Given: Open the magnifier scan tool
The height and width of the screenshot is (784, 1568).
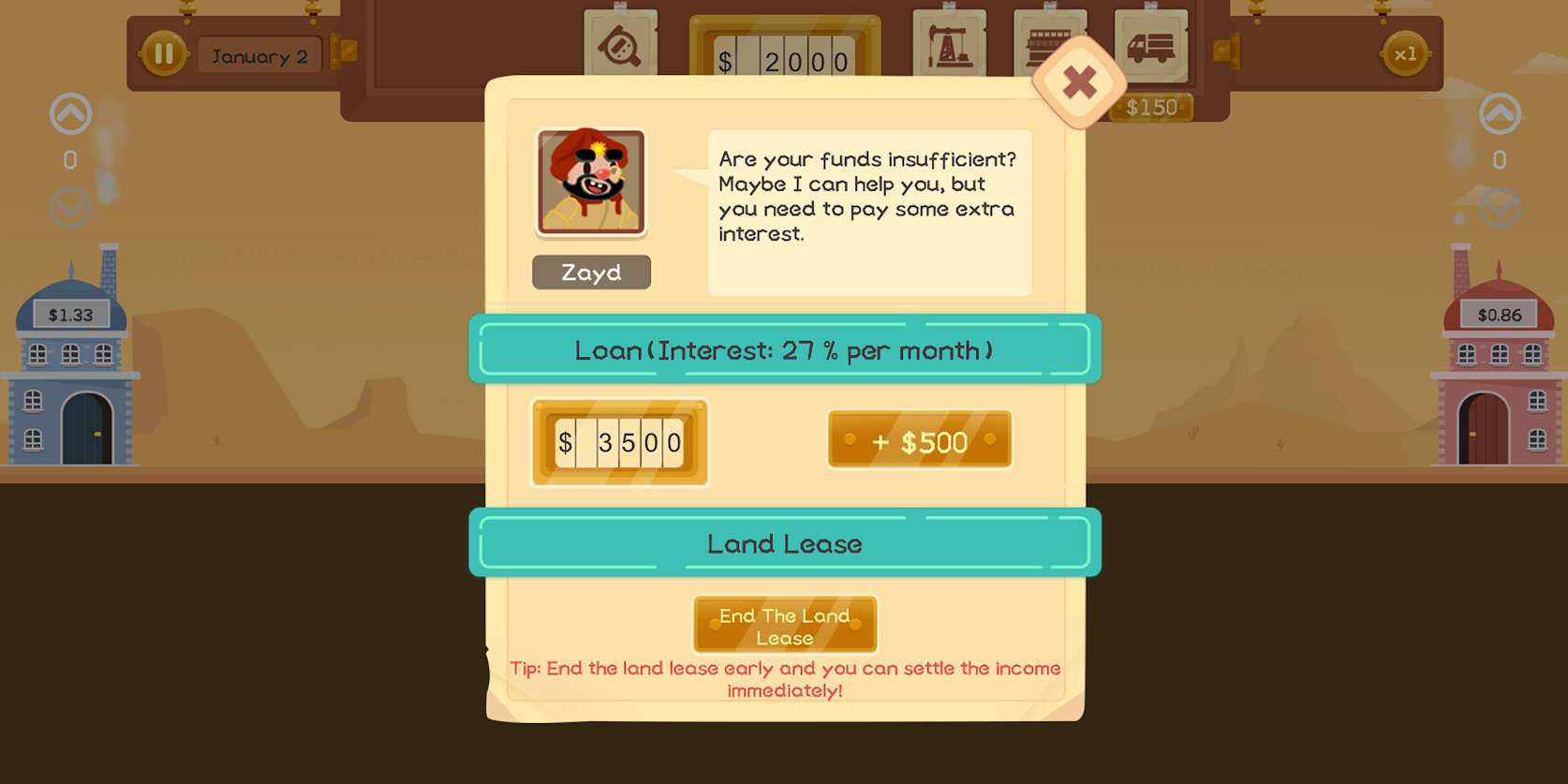Looking at the screenshot, I should pos(620,45).
